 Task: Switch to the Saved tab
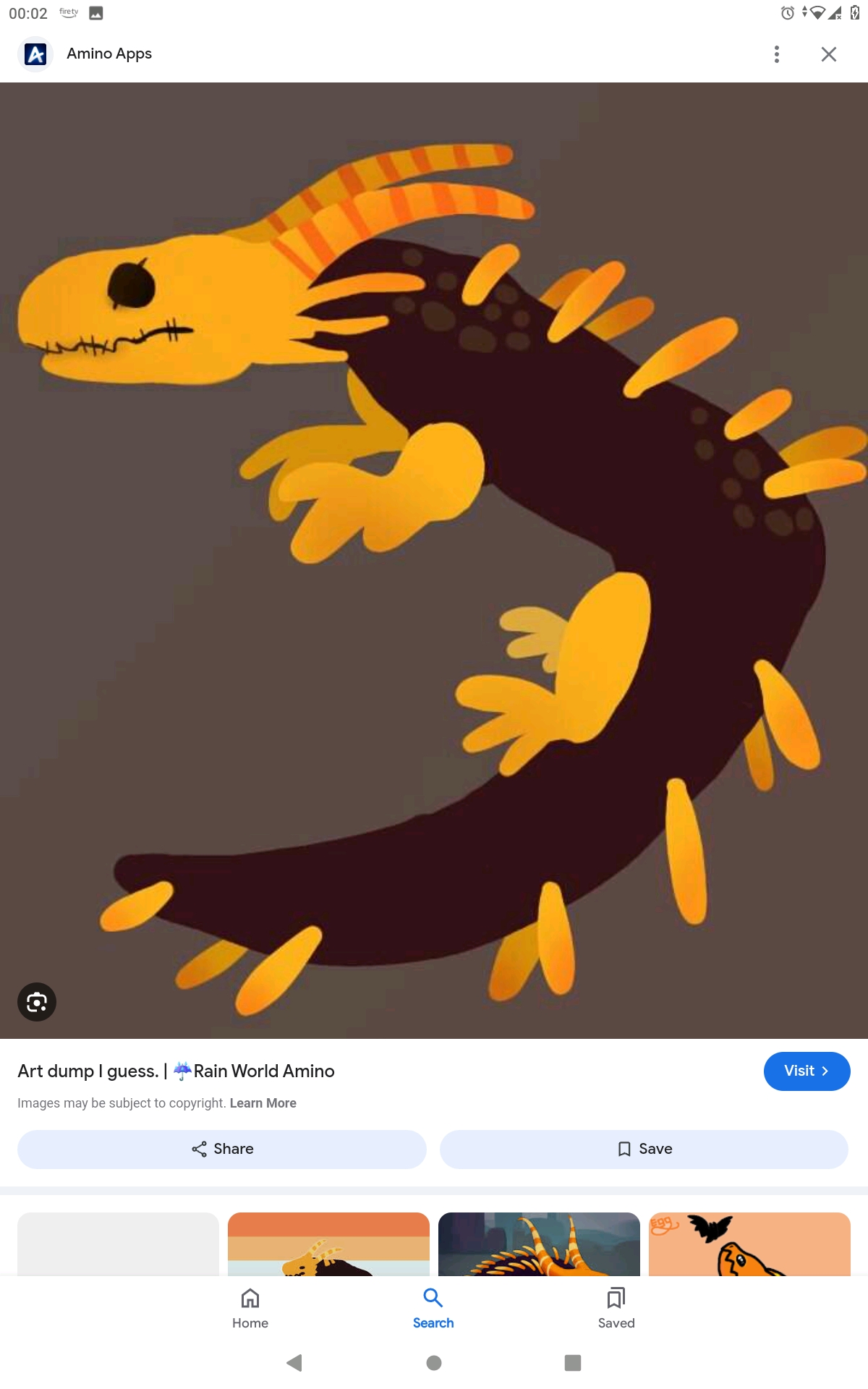point(616,1308)
